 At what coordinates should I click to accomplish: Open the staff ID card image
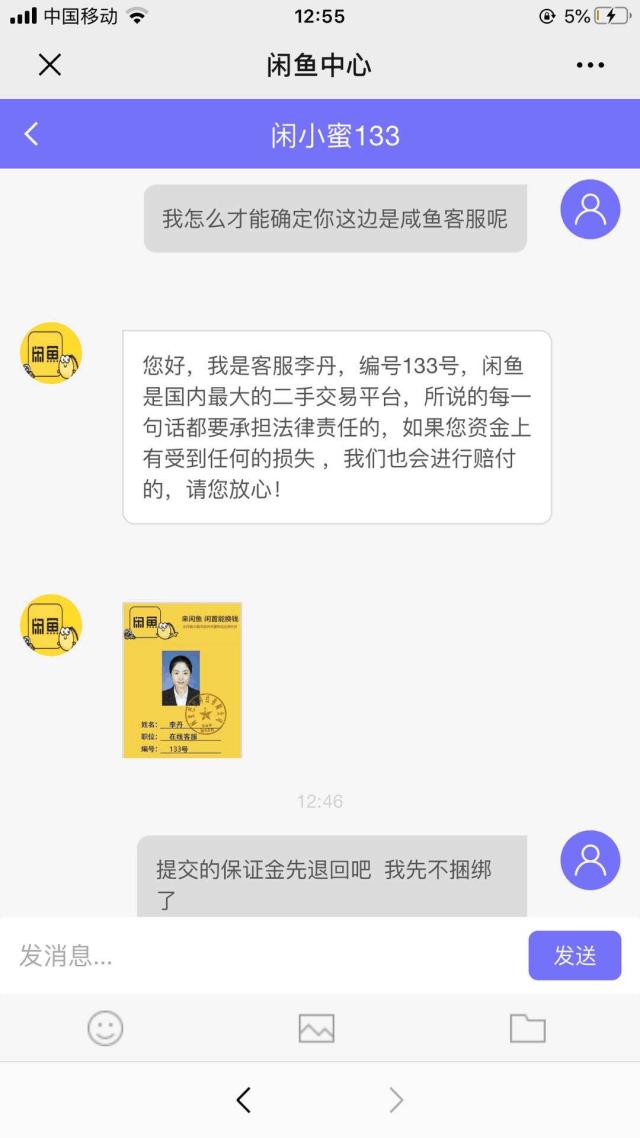[x=182, y=680]
